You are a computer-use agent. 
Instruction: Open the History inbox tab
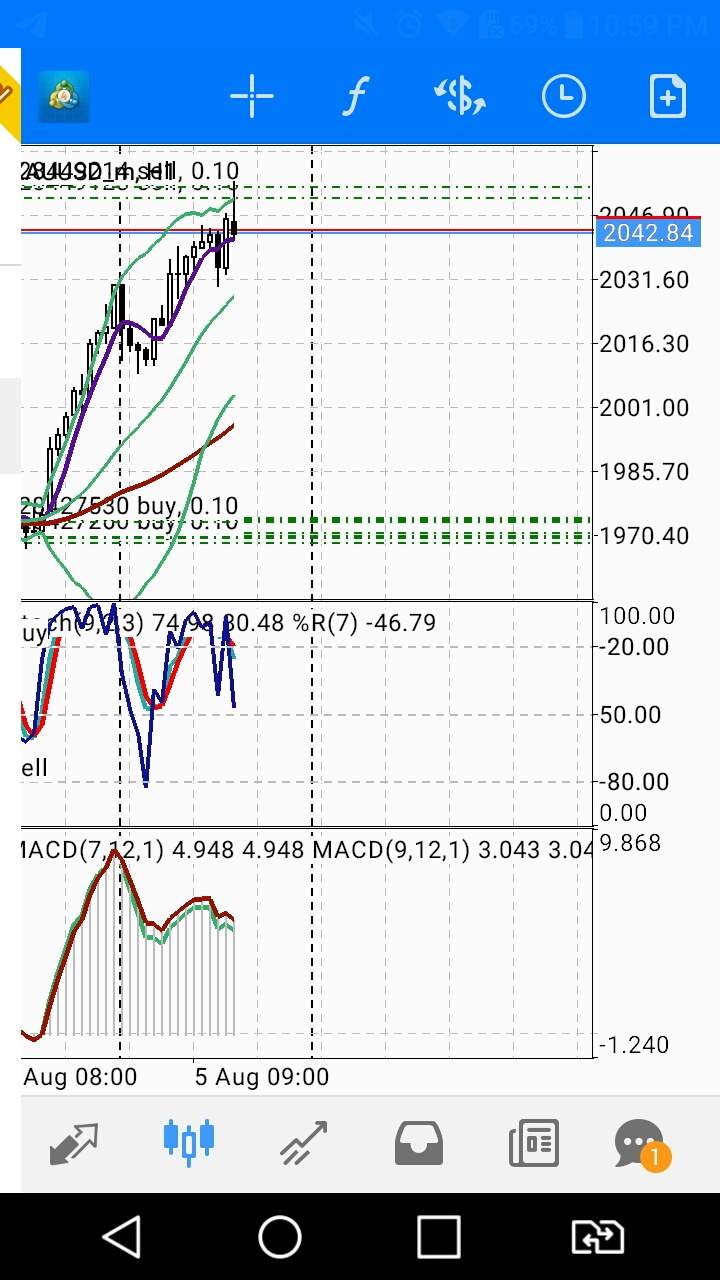(418, 1143)
